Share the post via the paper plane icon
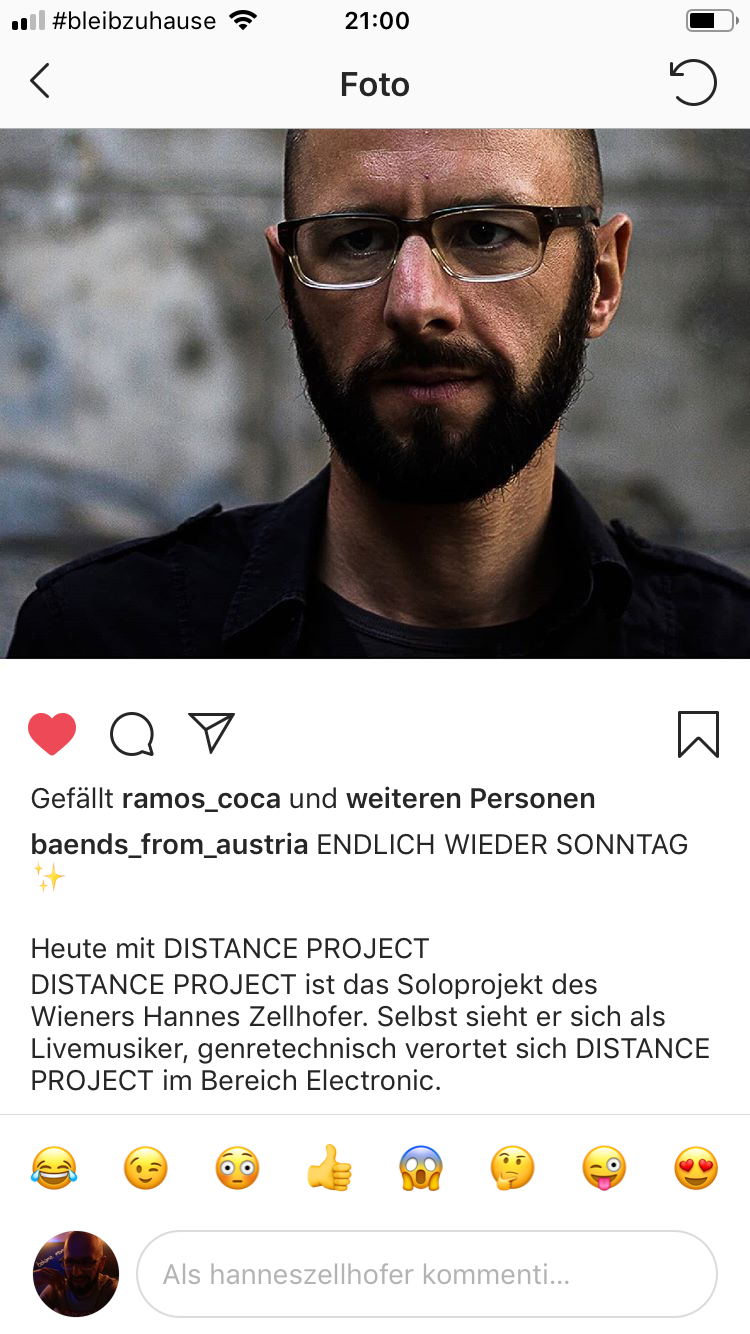The image size is (750, 1334). point(211,733)
